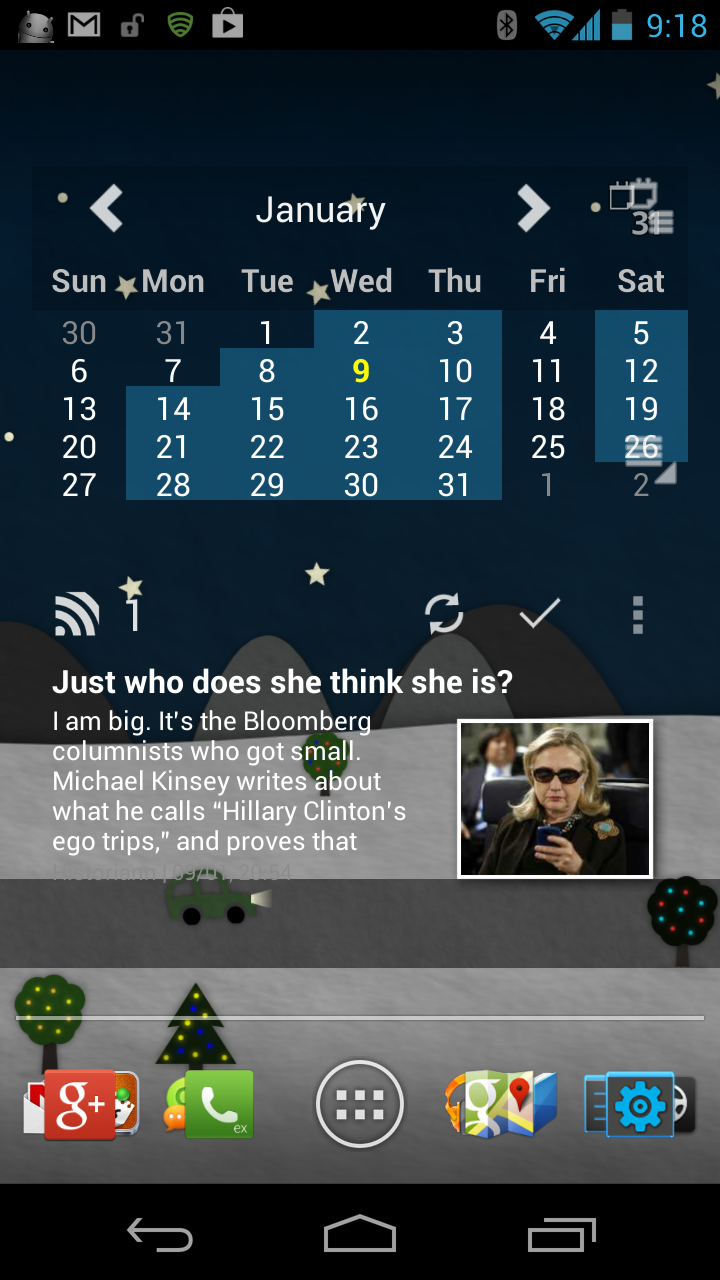Open the Google Maps folder
Viewport: 720px width, 1280px height.
(500, 1104)
